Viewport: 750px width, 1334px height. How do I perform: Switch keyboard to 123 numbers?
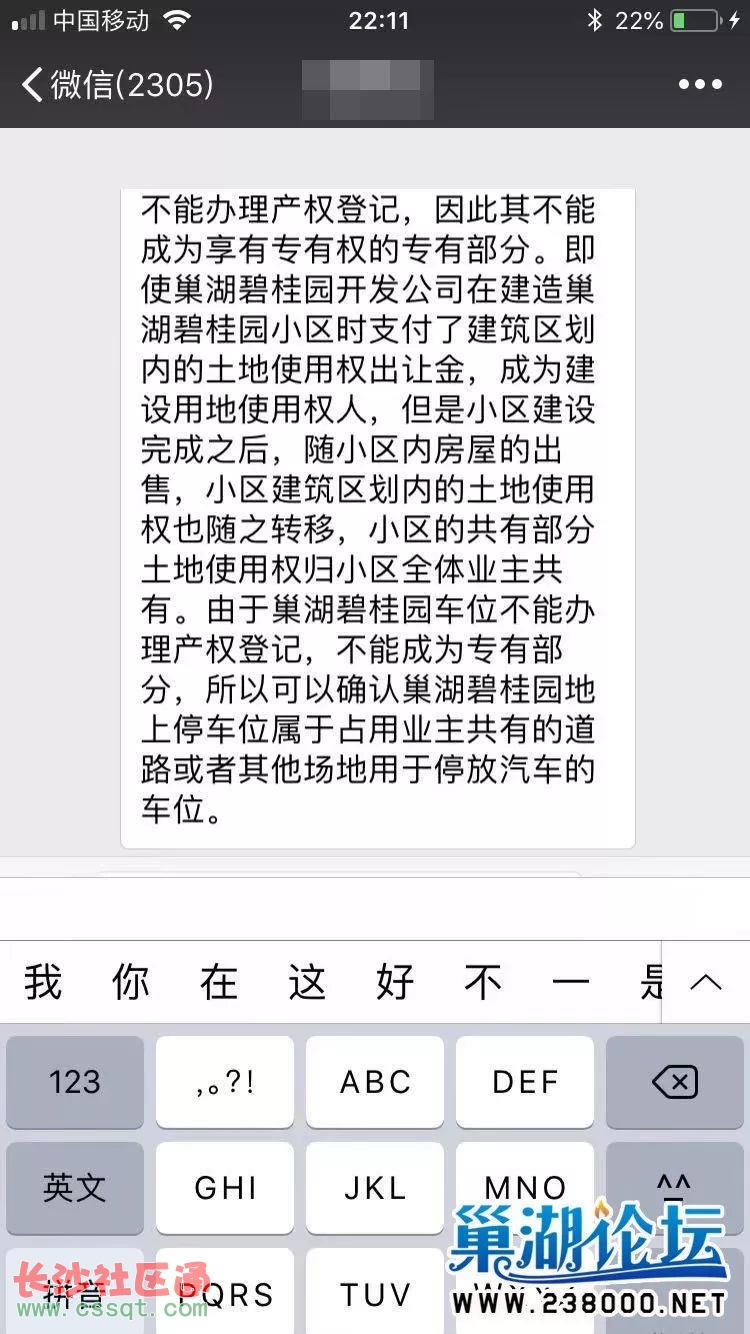pyautogui.click(x=75, y=1082)
